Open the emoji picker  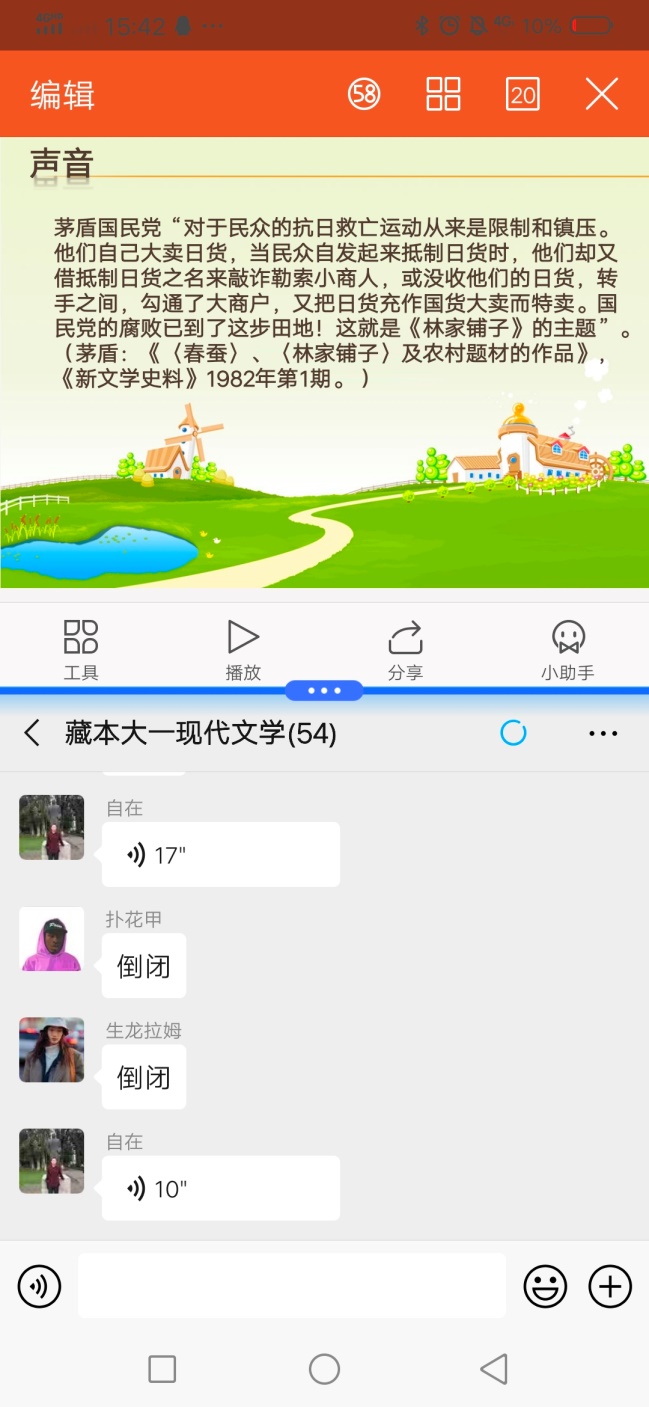pyautogui.click(x=545, y=1286)
